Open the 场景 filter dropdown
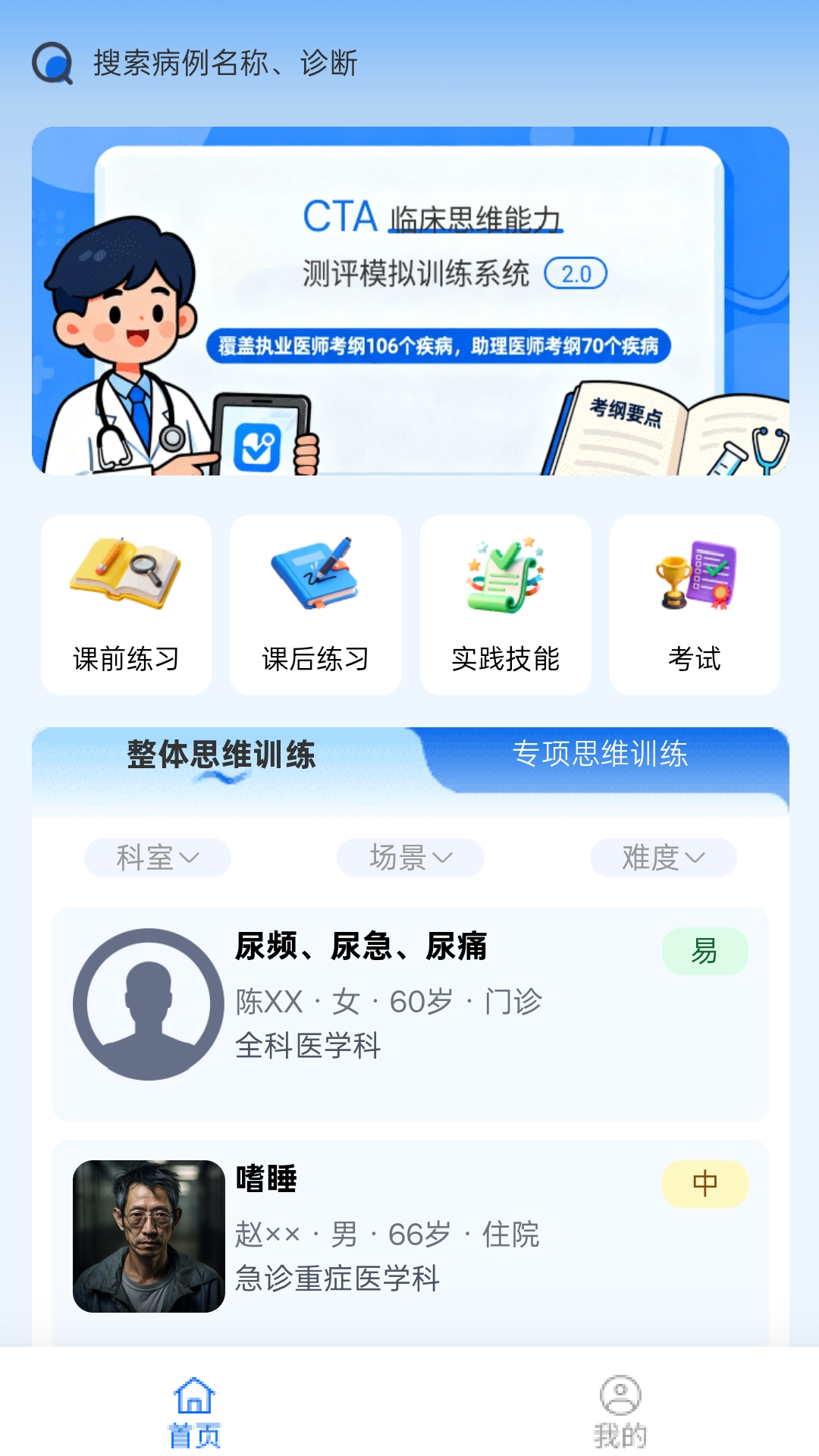 coord(409,858)
